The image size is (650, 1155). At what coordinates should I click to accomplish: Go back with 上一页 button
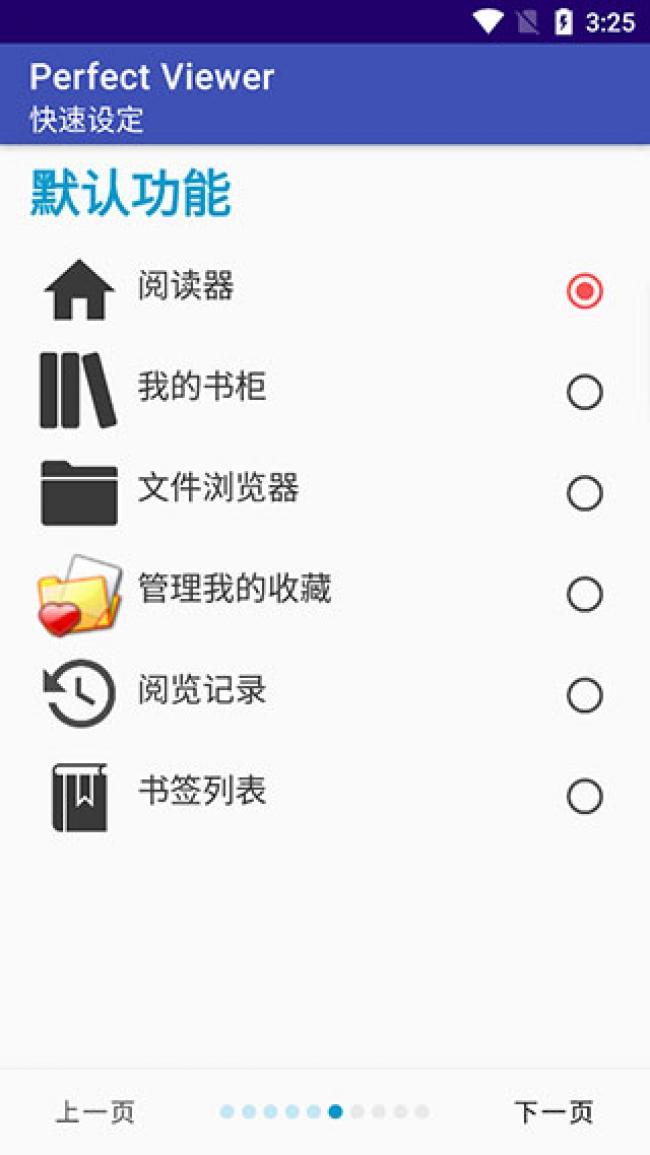[x=95, y=1112]
